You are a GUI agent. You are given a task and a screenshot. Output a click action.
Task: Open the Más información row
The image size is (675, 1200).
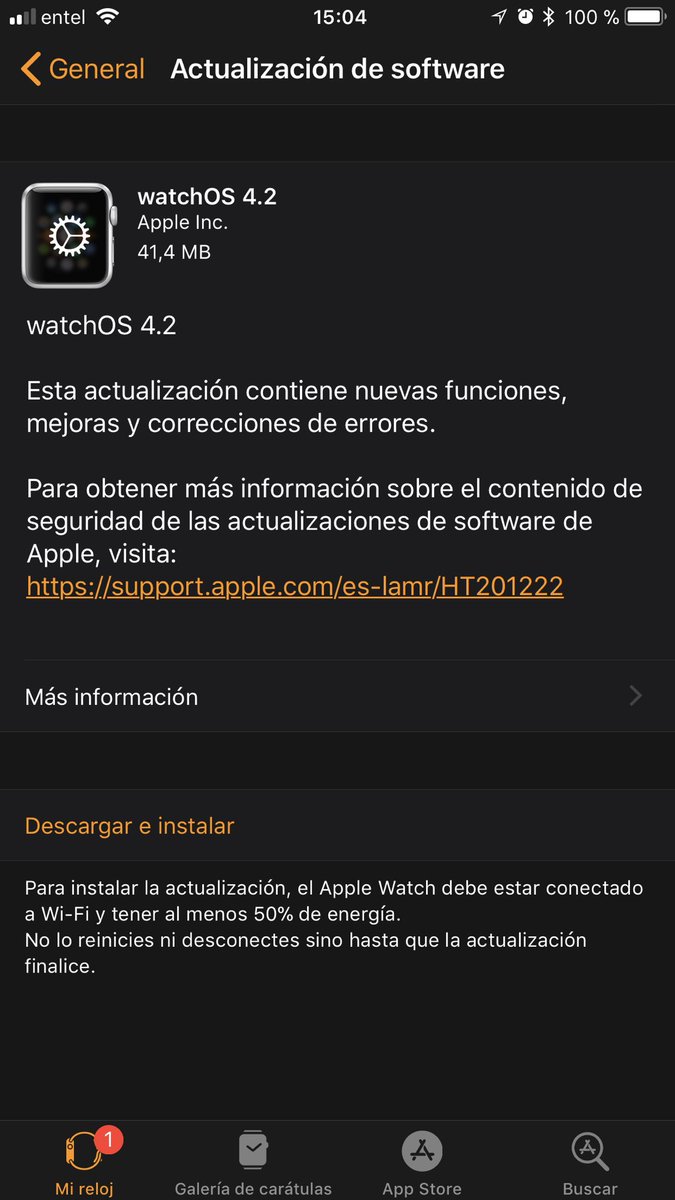click(x=337, y=696)
